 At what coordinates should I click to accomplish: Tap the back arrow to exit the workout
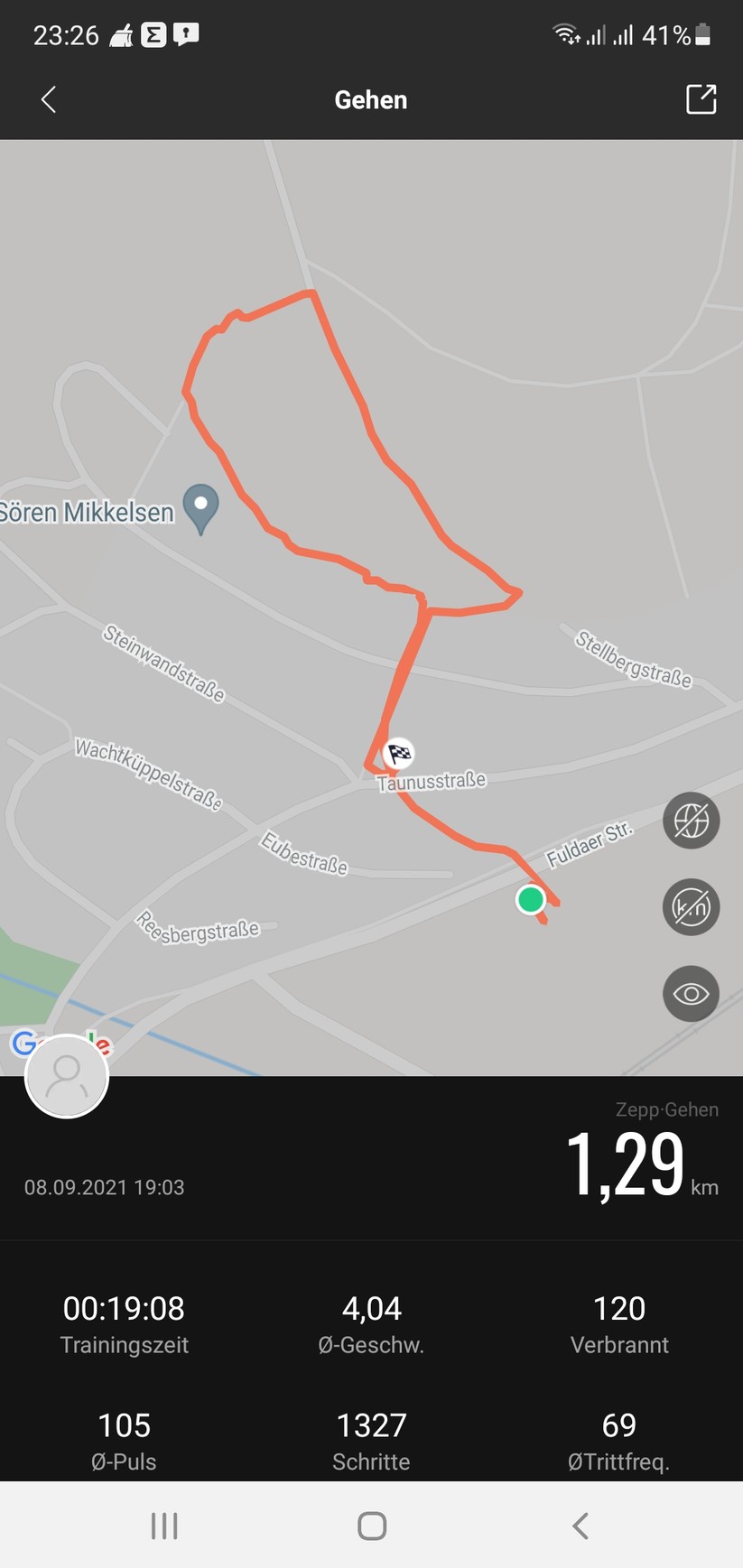click(x=47, y=99)
